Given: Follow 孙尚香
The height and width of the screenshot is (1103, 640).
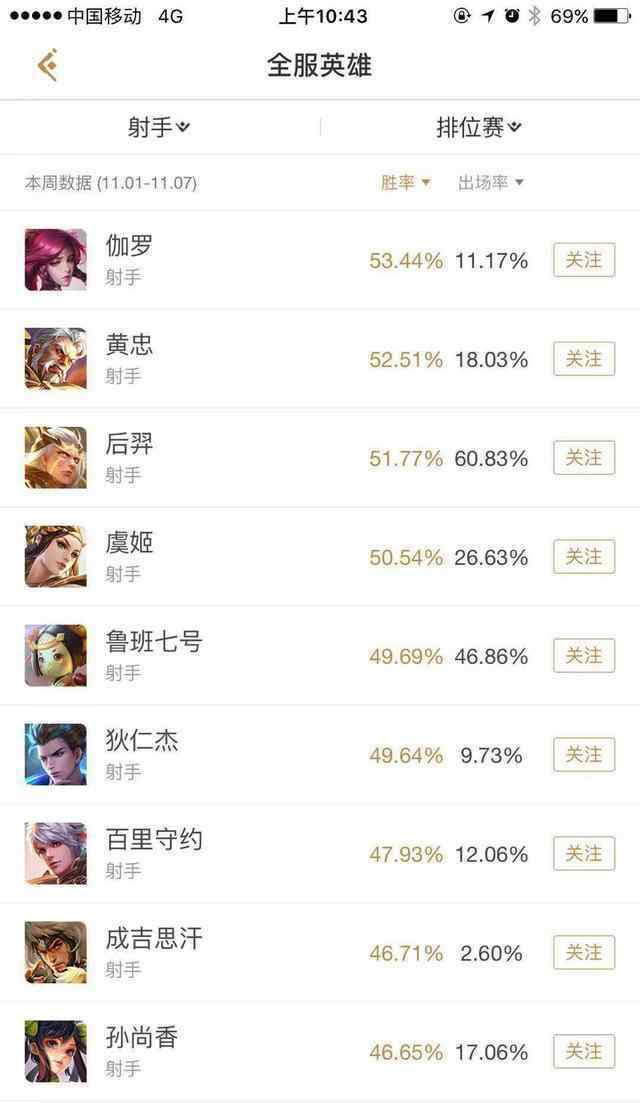Looking at the screenshot, I should click(x=584, y=1052).
